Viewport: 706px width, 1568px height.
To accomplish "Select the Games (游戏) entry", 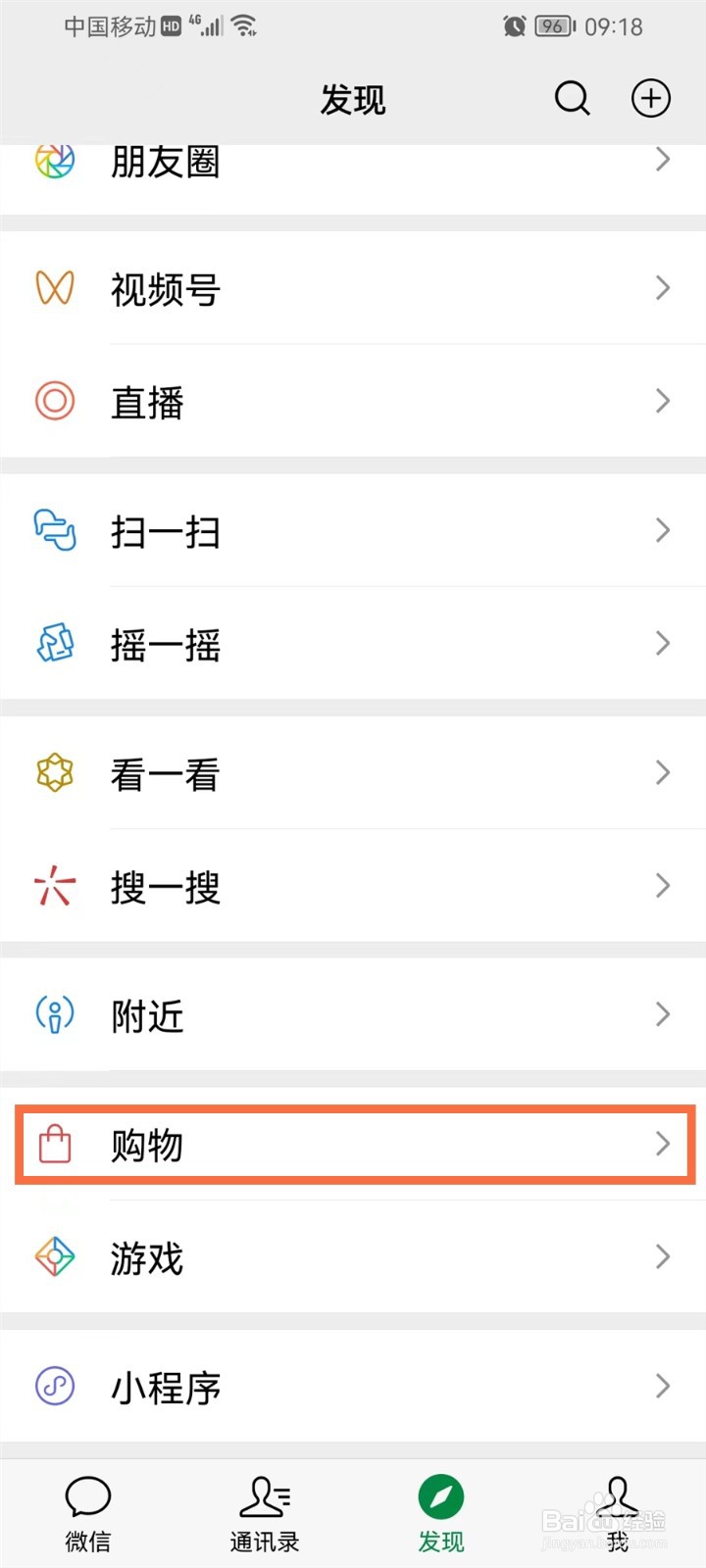I will [145, 1259].
